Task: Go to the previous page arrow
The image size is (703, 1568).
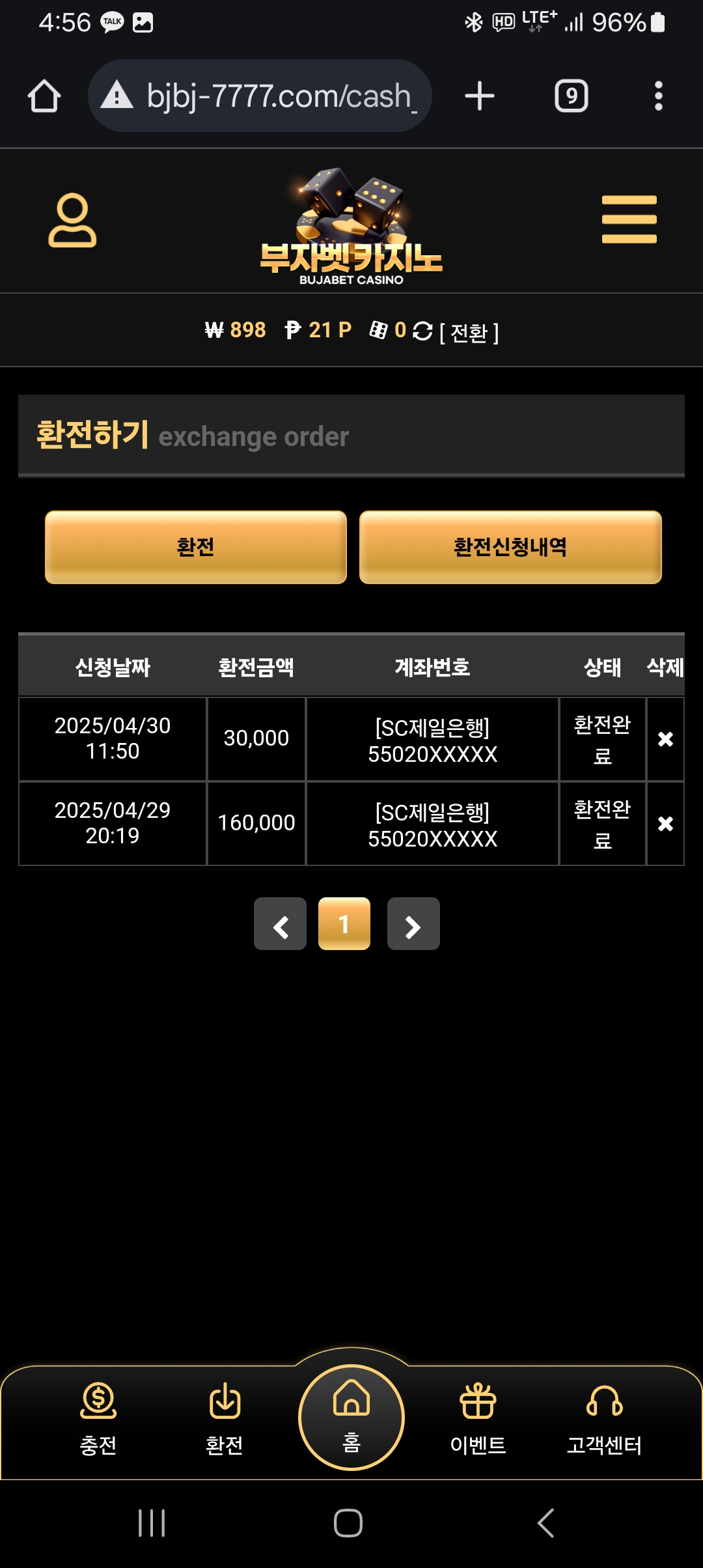Action: [280, 924]
